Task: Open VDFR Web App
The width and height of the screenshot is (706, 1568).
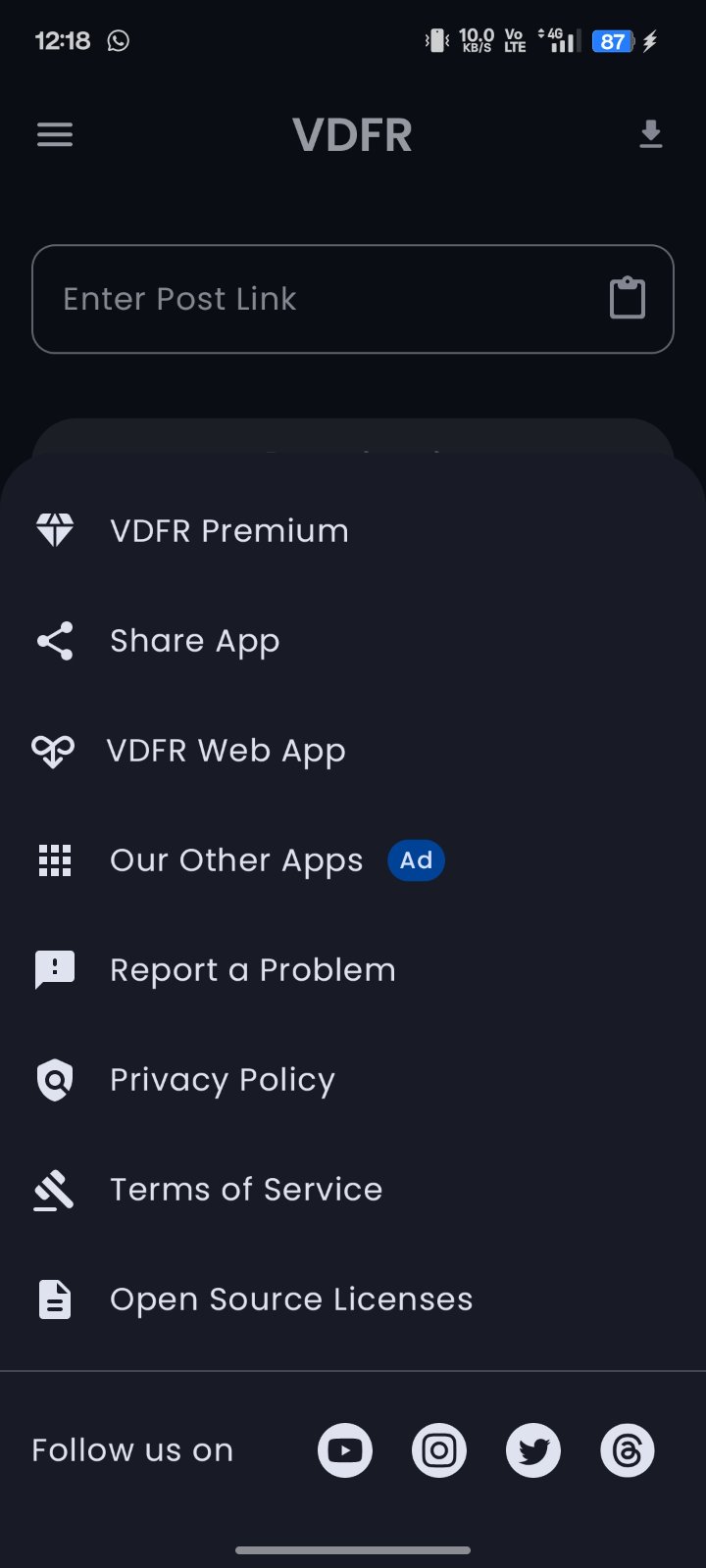Action: [353, 750]
